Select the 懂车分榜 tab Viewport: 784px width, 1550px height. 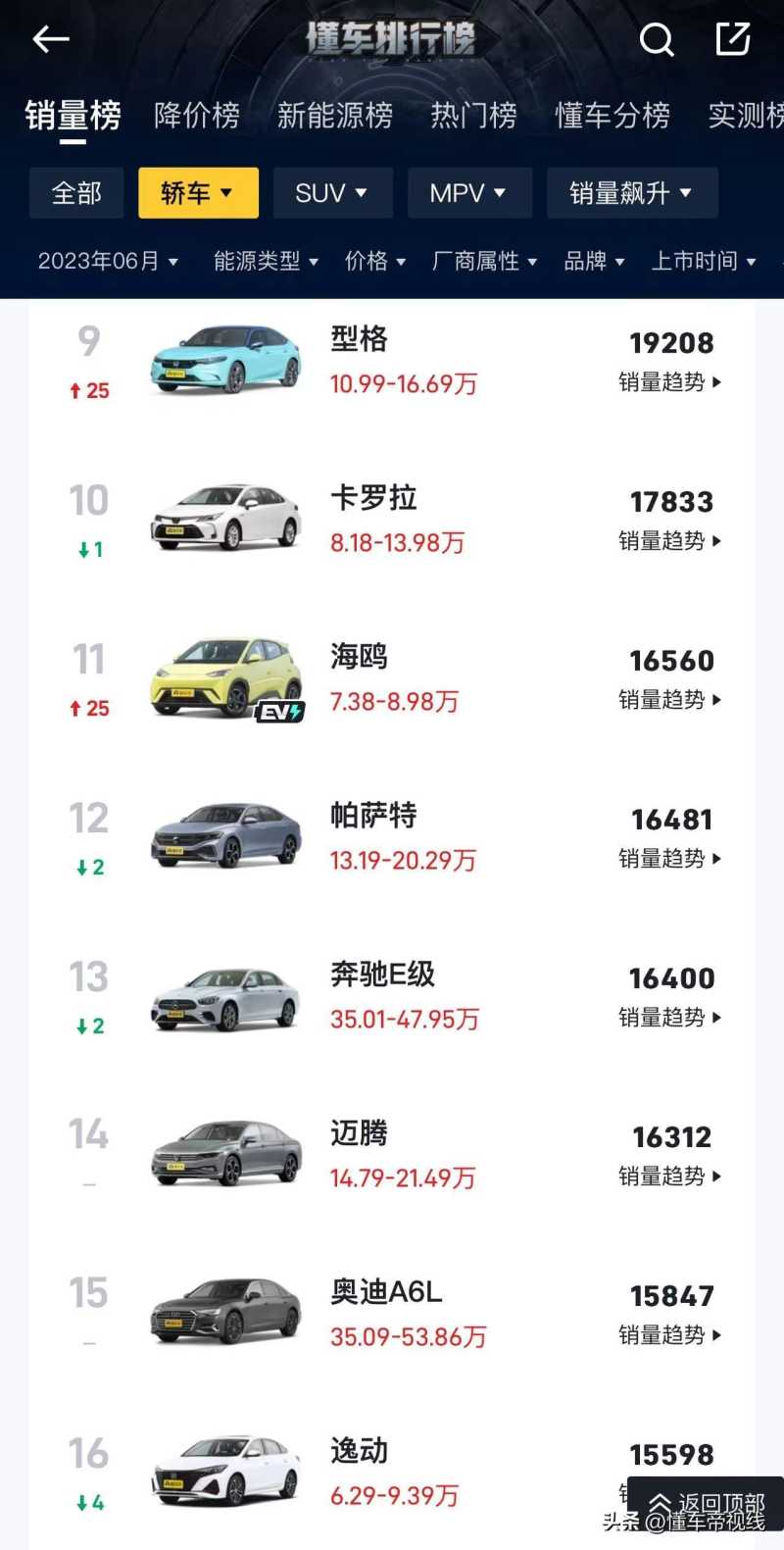[612, 116]
